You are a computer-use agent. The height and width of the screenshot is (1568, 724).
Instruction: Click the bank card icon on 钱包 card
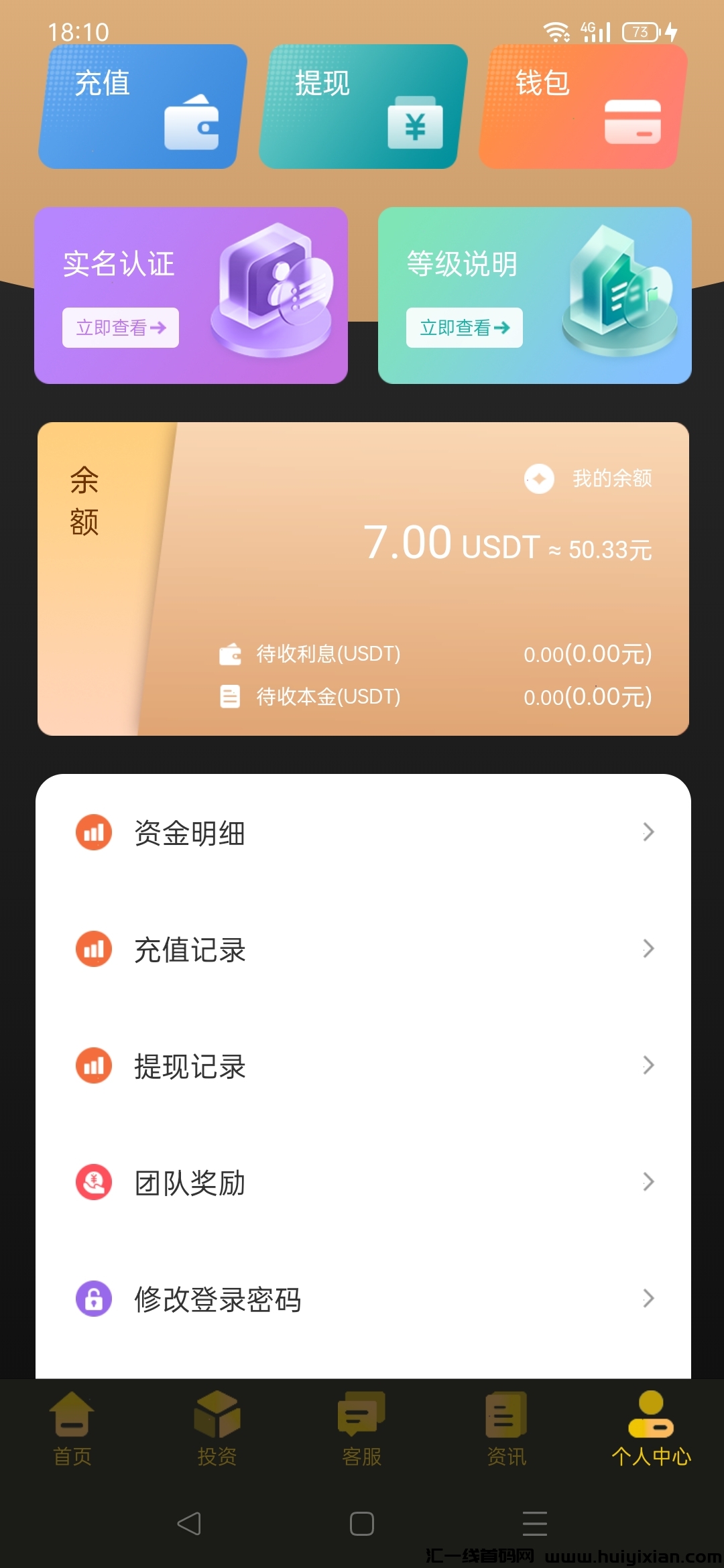633,123
